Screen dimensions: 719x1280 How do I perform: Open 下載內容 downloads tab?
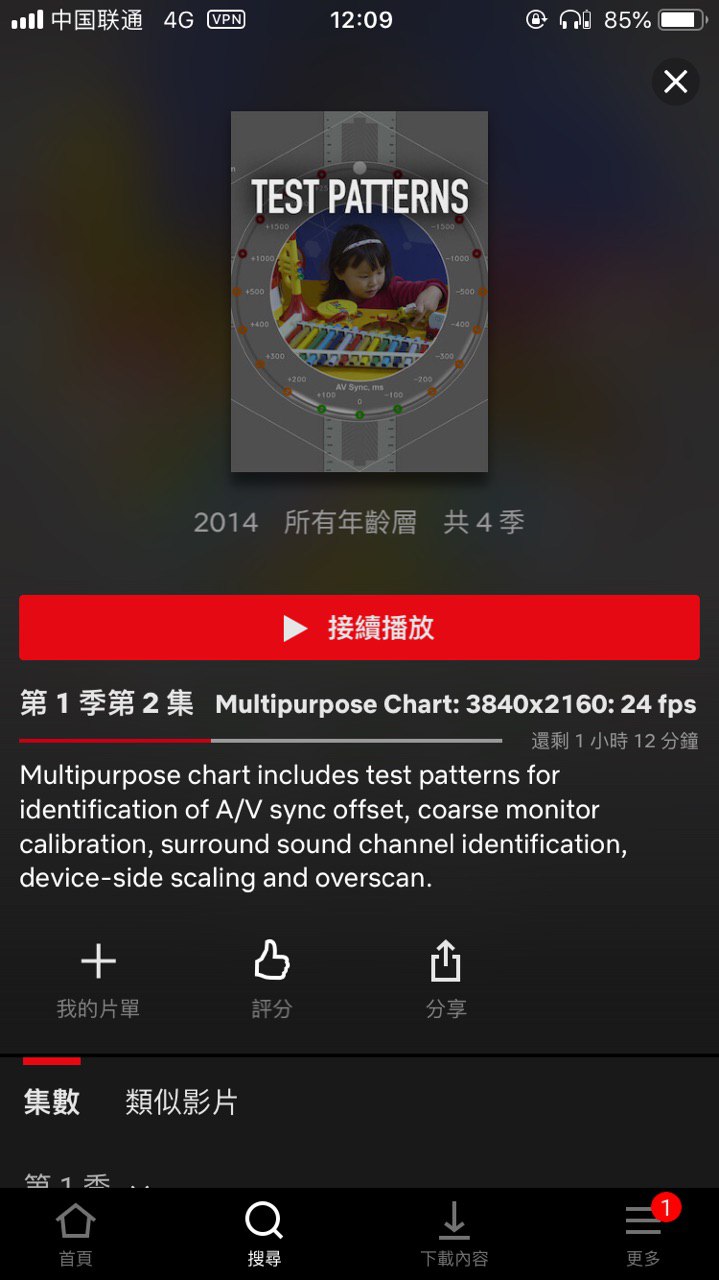[x=454, y=1234]
